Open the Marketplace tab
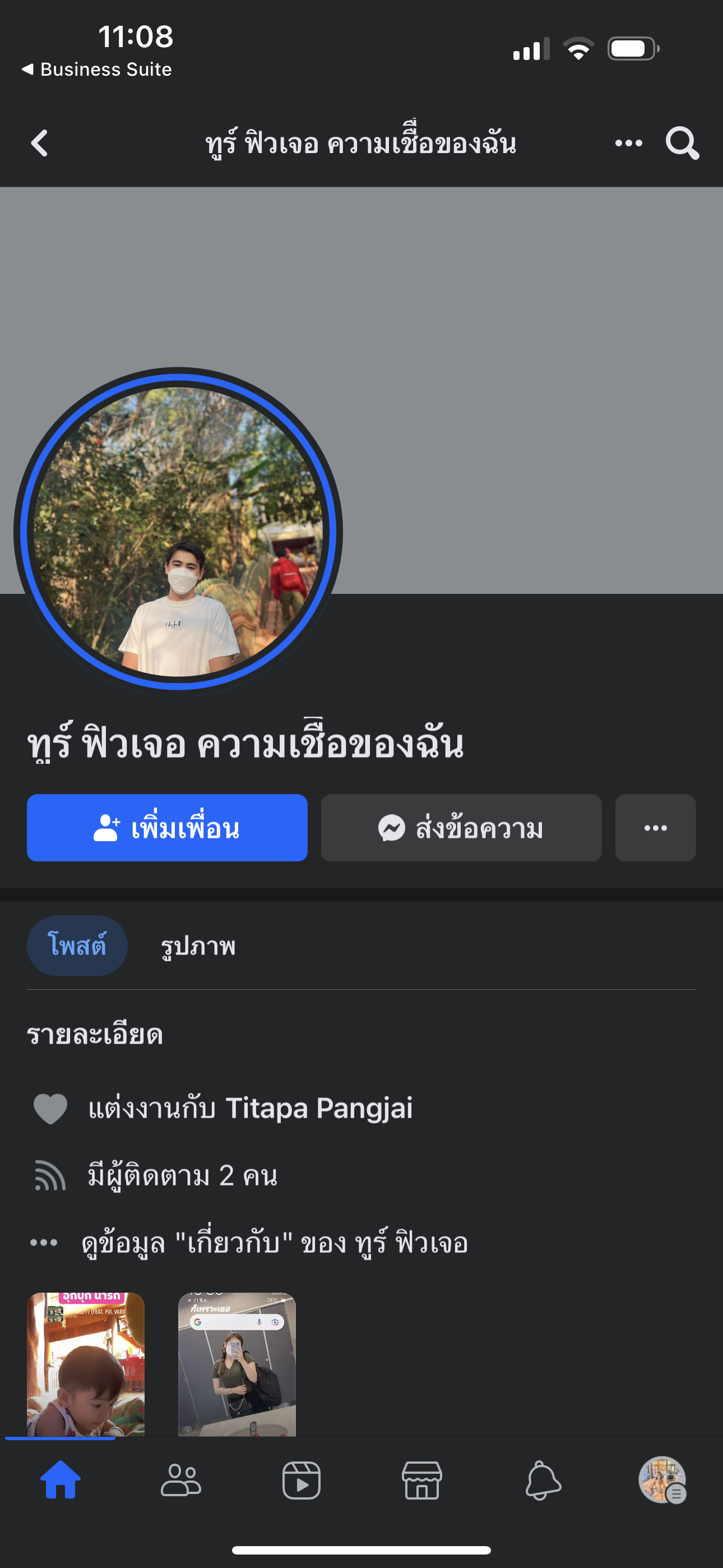Image resolution: width=723 pixels, height=1568 pixels. point(421,1479)
